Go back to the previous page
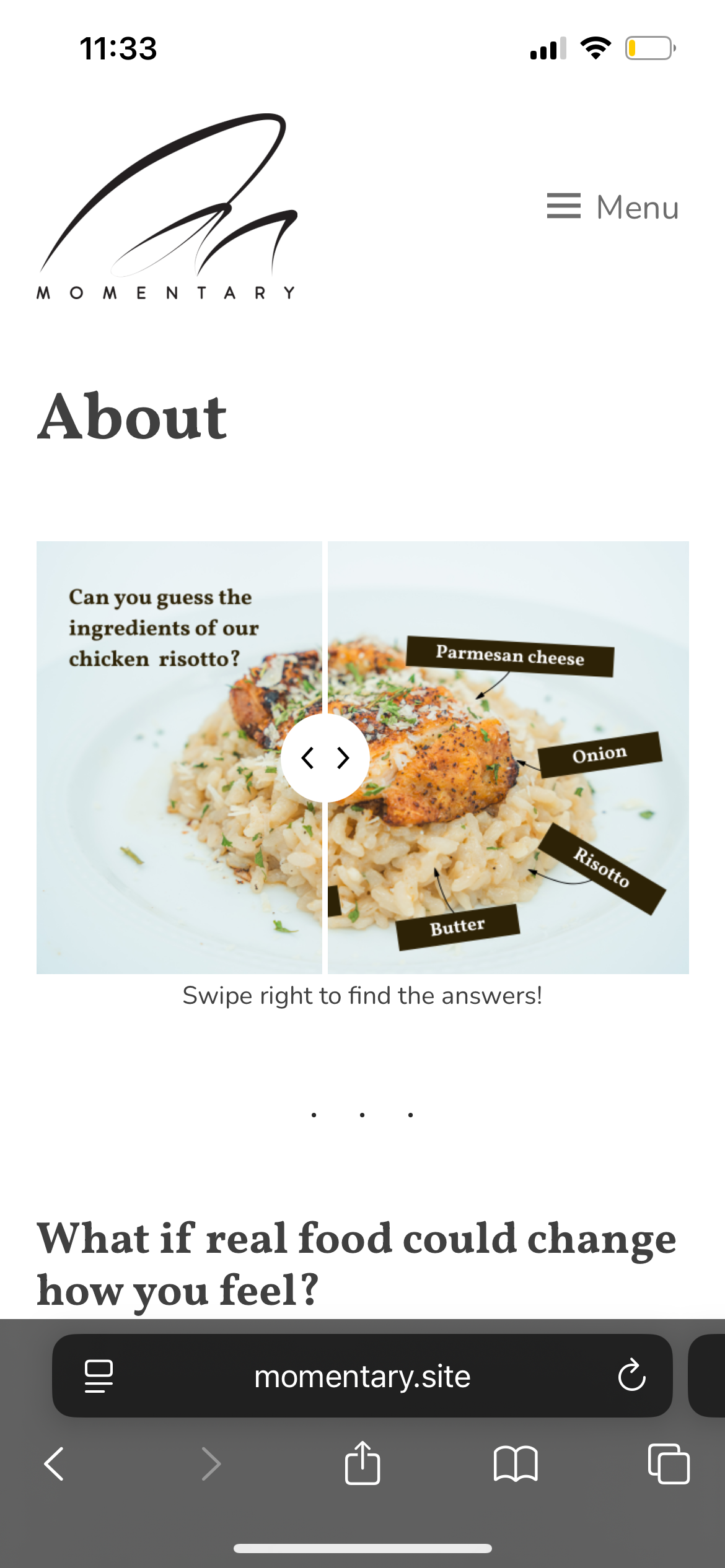Image resolution: width=725 pixels, height=1568 pixels. click(x=55, y=1464)
